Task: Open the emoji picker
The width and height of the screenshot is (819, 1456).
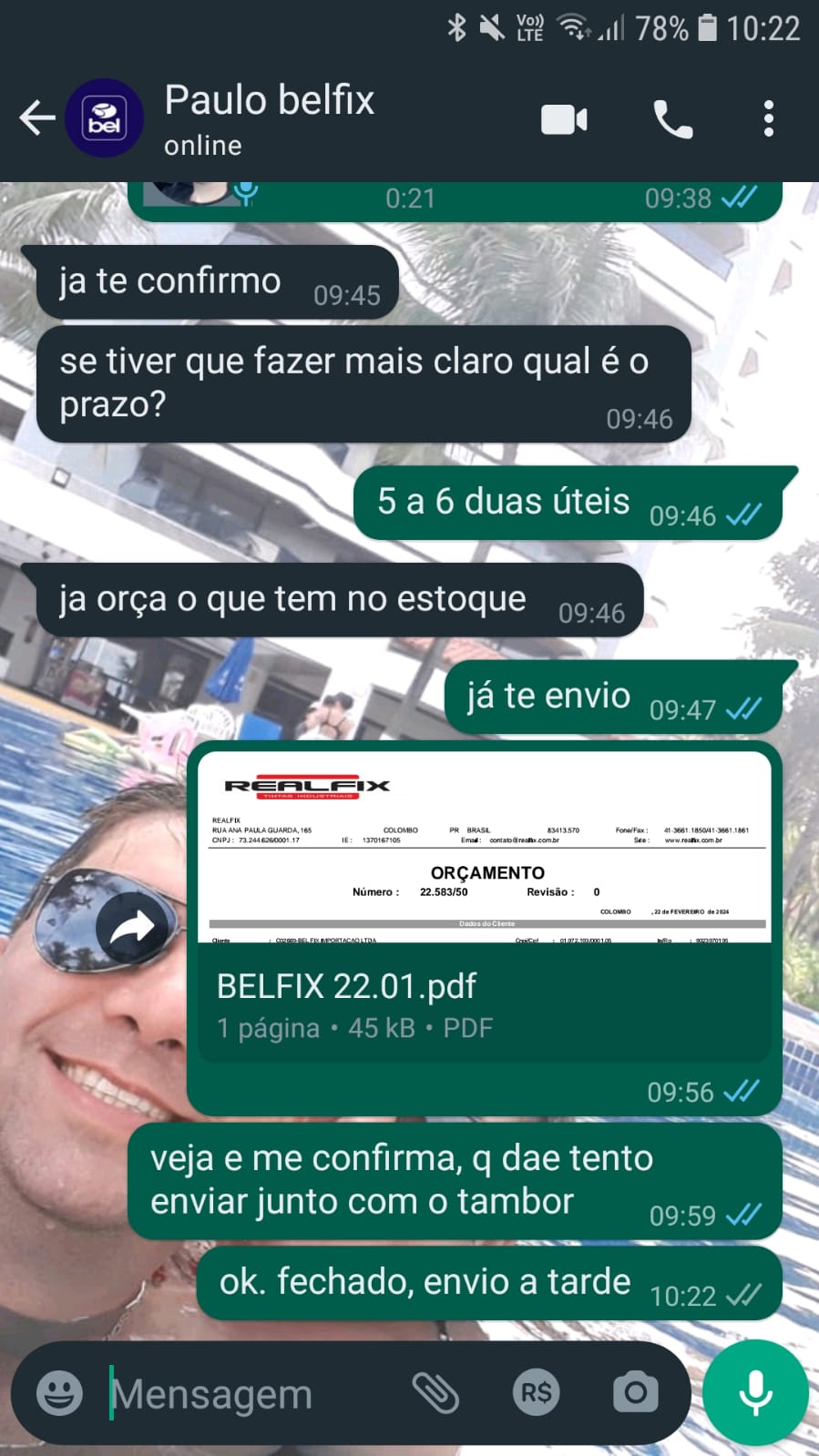Action: (x=59, y=1393)
